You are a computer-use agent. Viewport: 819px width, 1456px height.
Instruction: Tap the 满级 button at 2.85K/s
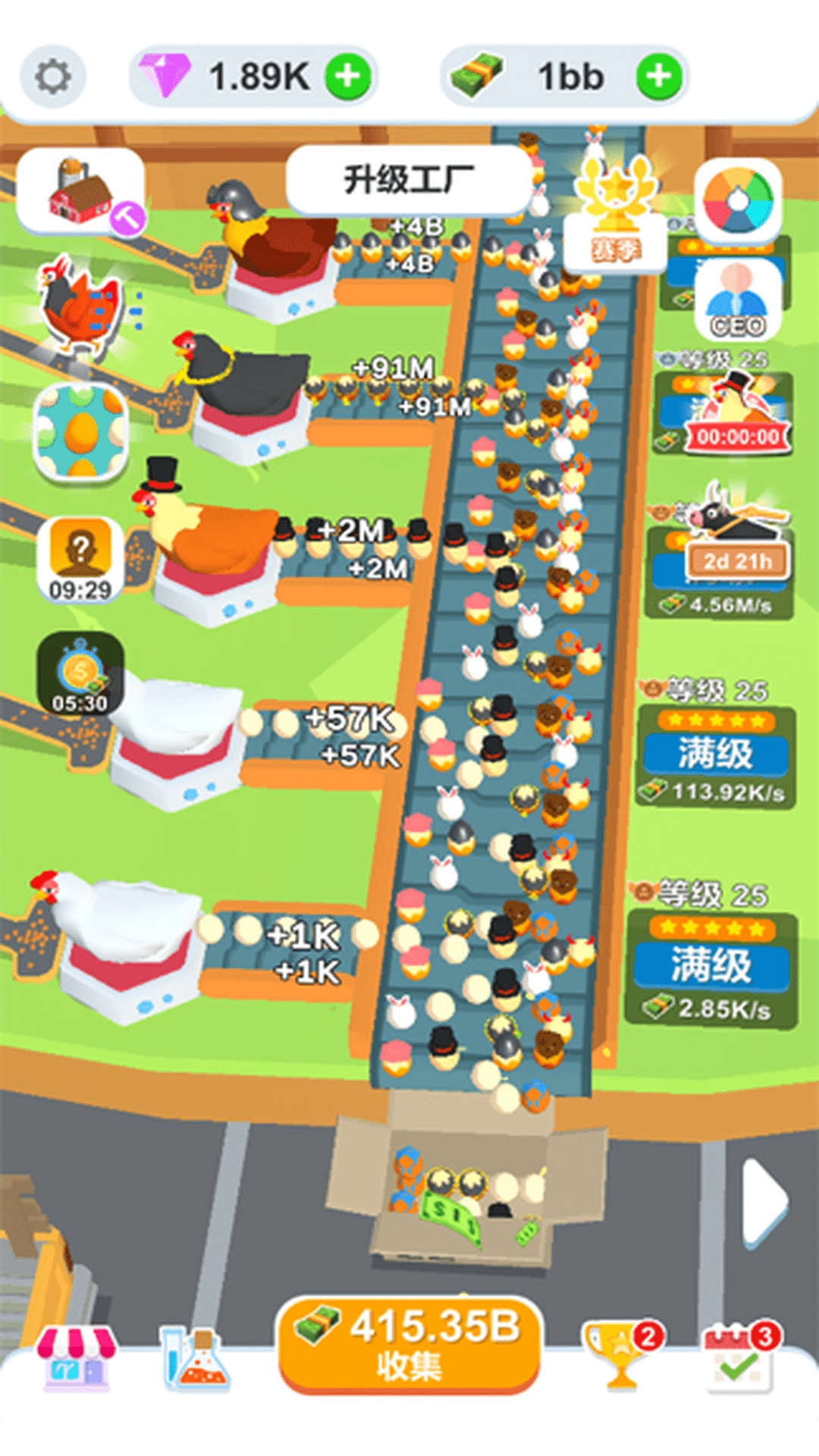click(711, 965)
